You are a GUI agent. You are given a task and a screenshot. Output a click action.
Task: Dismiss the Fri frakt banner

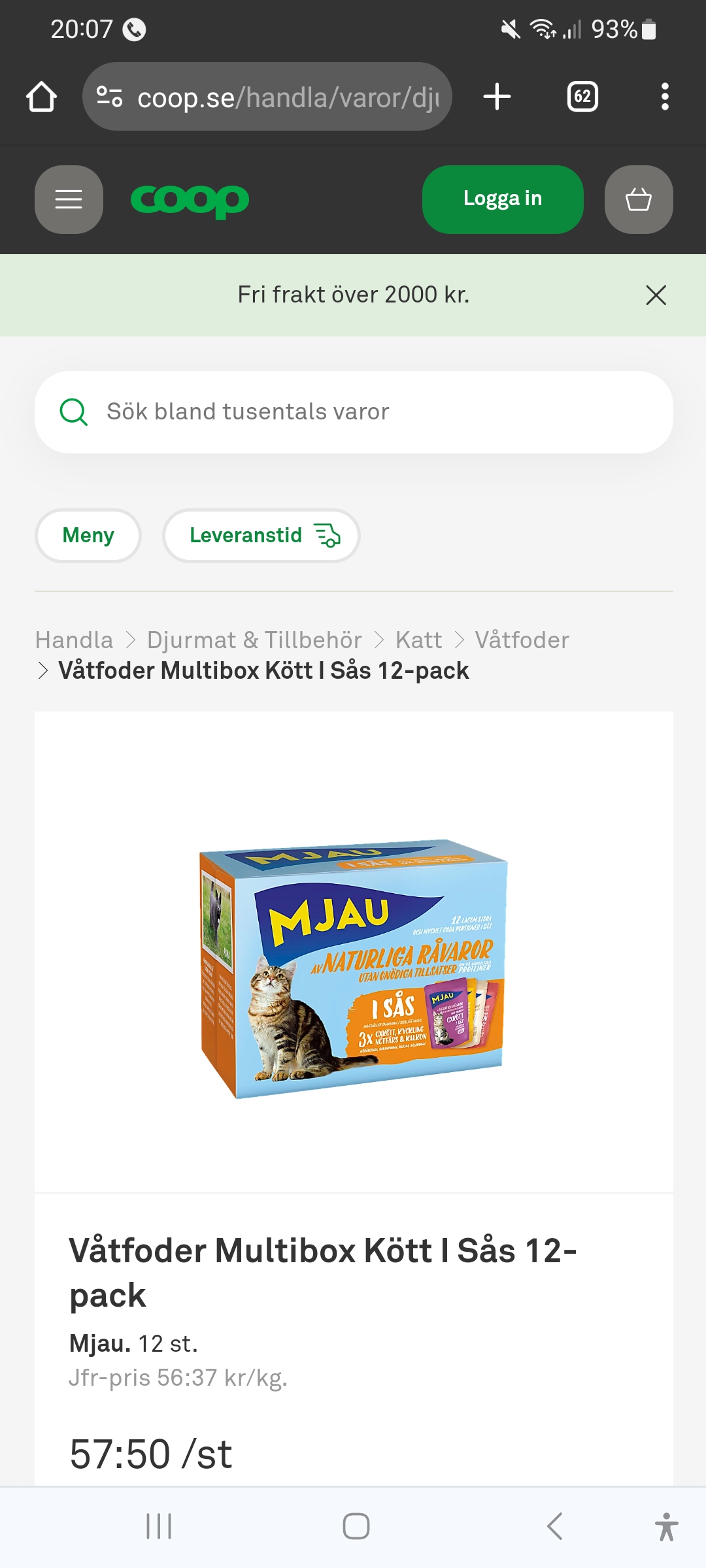[656, 295]
